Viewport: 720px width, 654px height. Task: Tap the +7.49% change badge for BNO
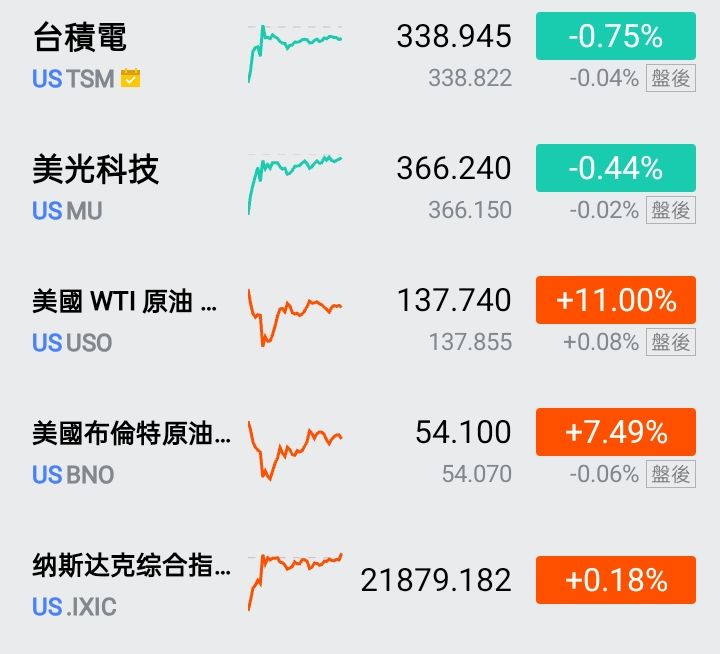coord(616,432)
